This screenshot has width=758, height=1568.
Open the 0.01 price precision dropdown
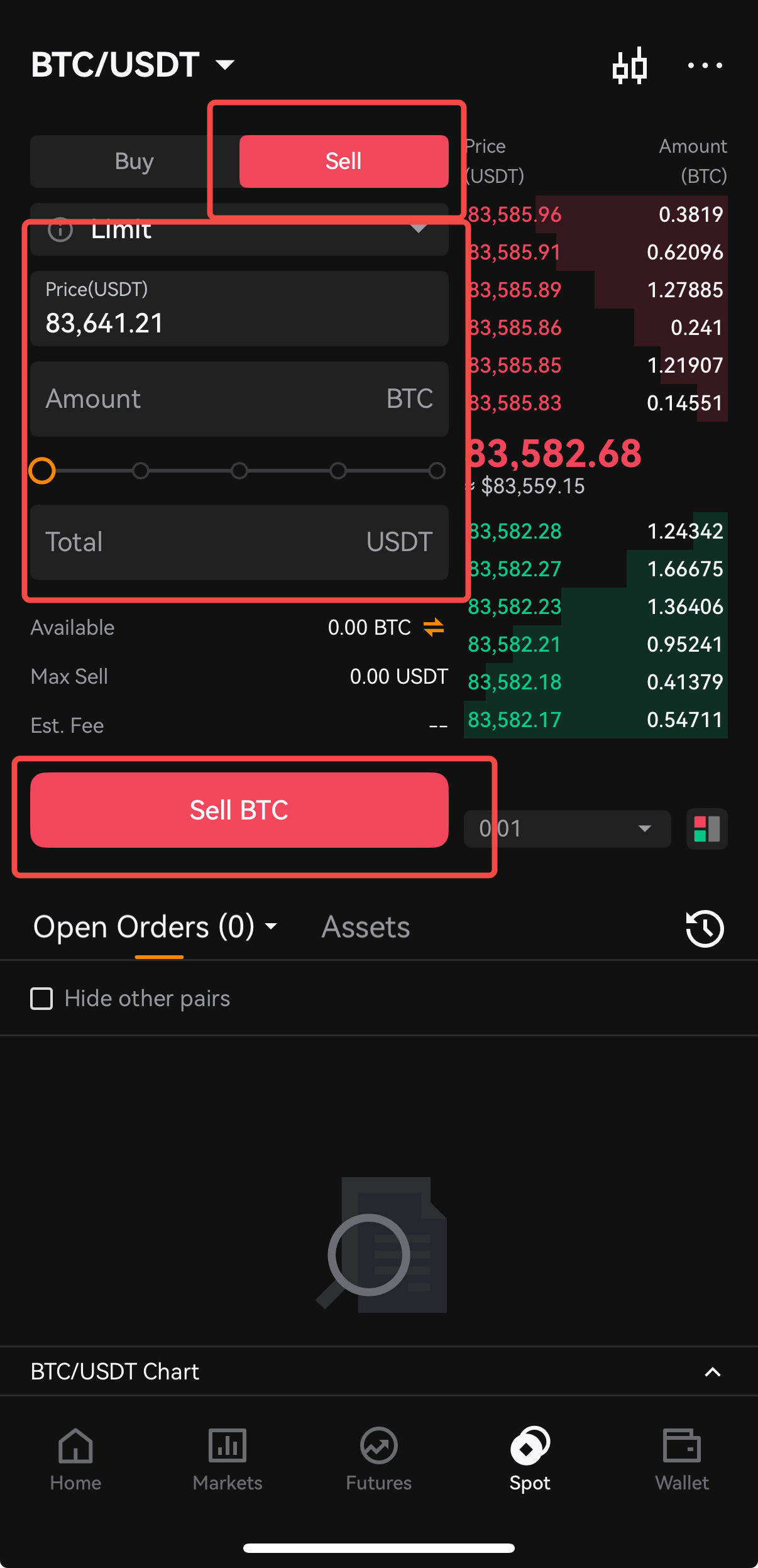click(567, 828)
